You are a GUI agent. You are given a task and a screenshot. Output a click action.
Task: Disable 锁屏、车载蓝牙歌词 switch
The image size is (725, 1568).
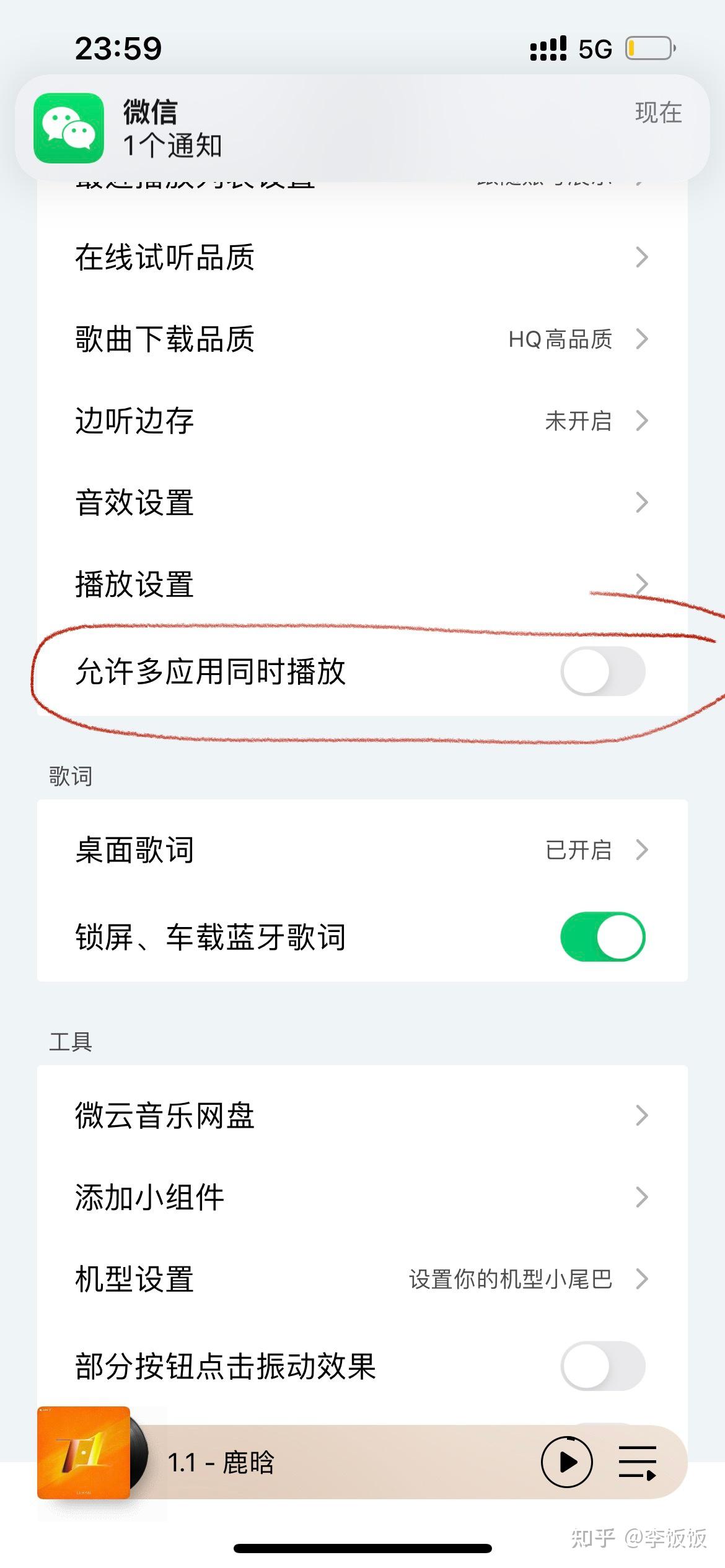pyautogui.click(x=604, y=937)
